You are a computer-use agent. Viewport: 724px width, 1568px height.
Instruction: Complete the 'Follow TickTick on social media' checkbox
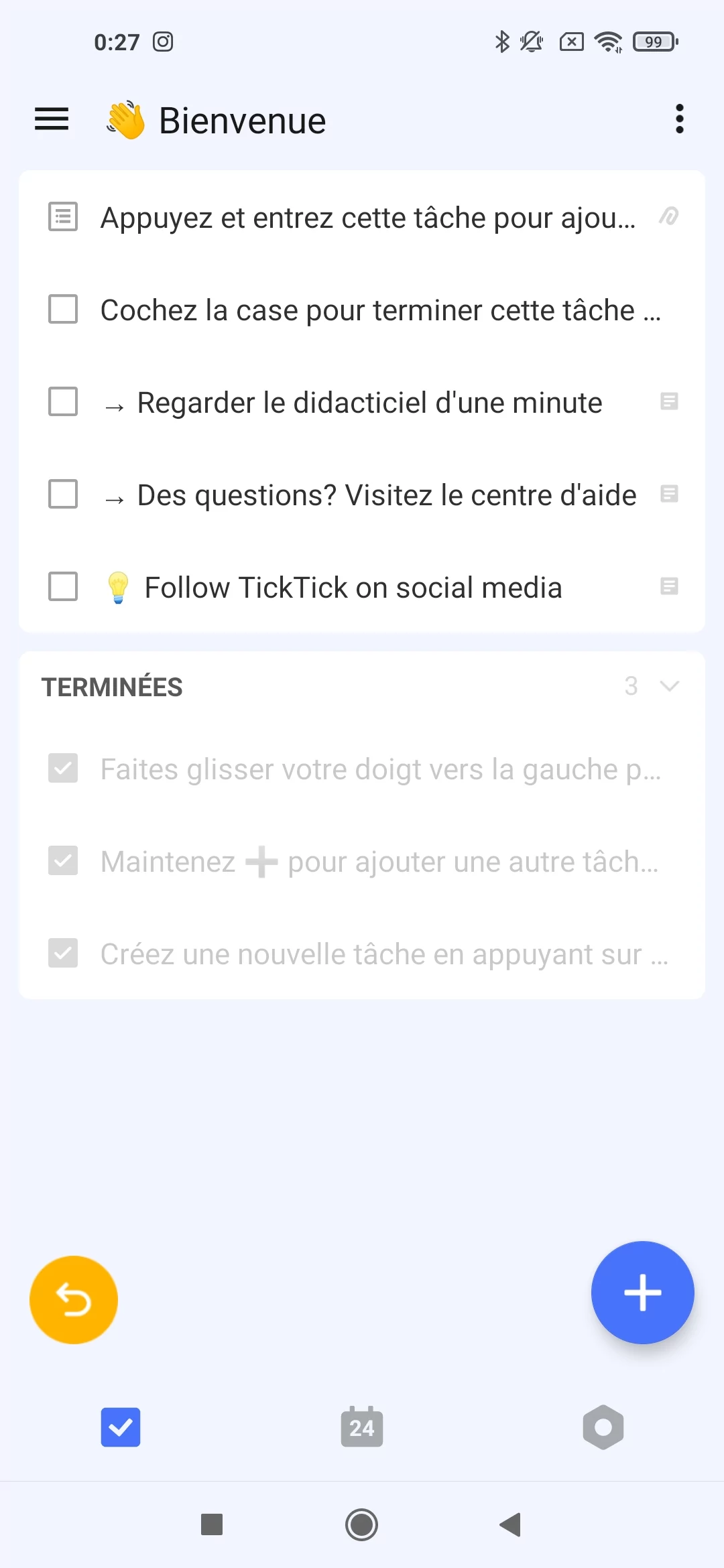[63, 587]
